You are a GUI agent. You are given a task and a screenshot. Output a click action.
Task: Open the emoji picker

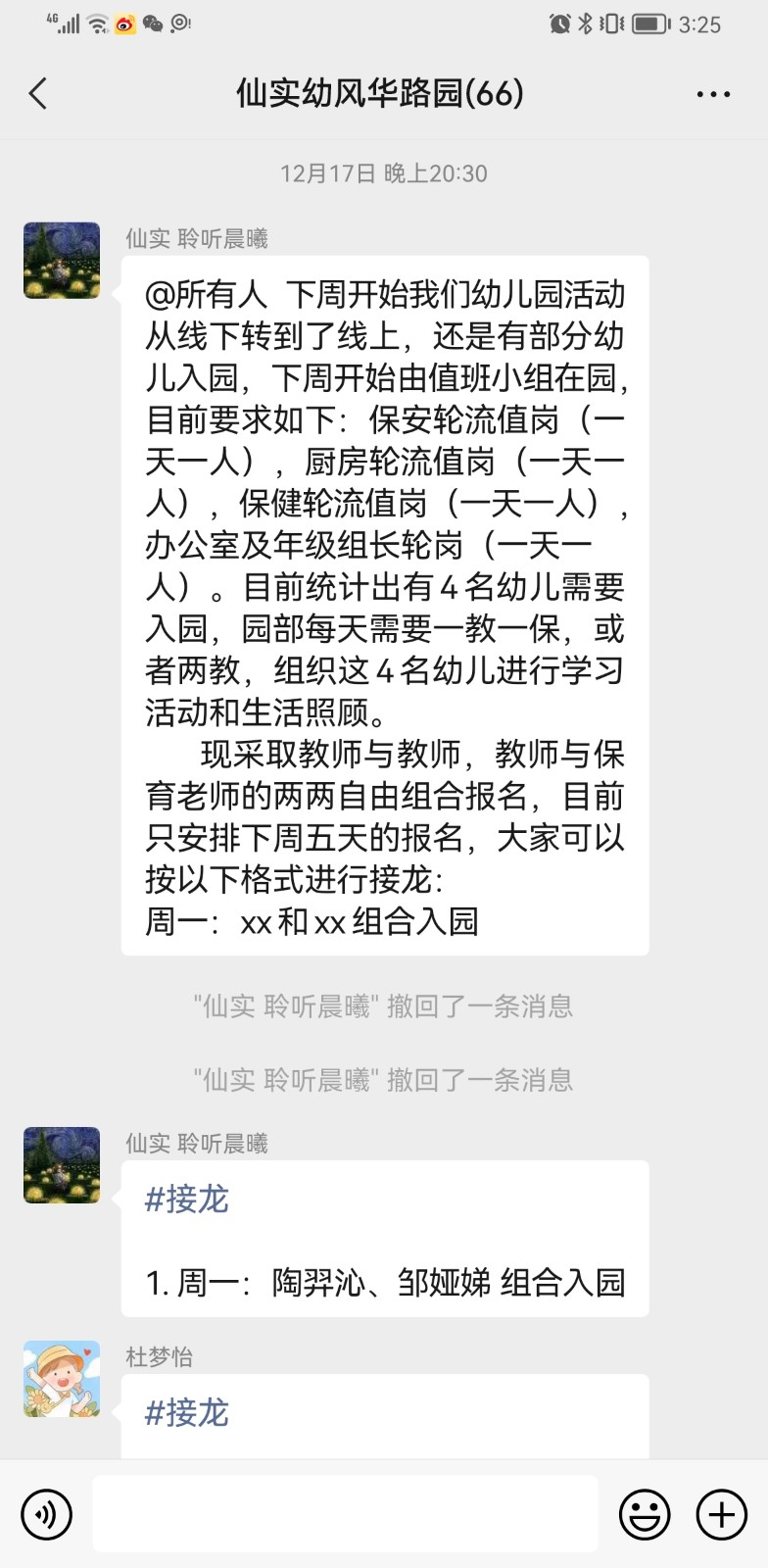click(x=645, y=1514)
